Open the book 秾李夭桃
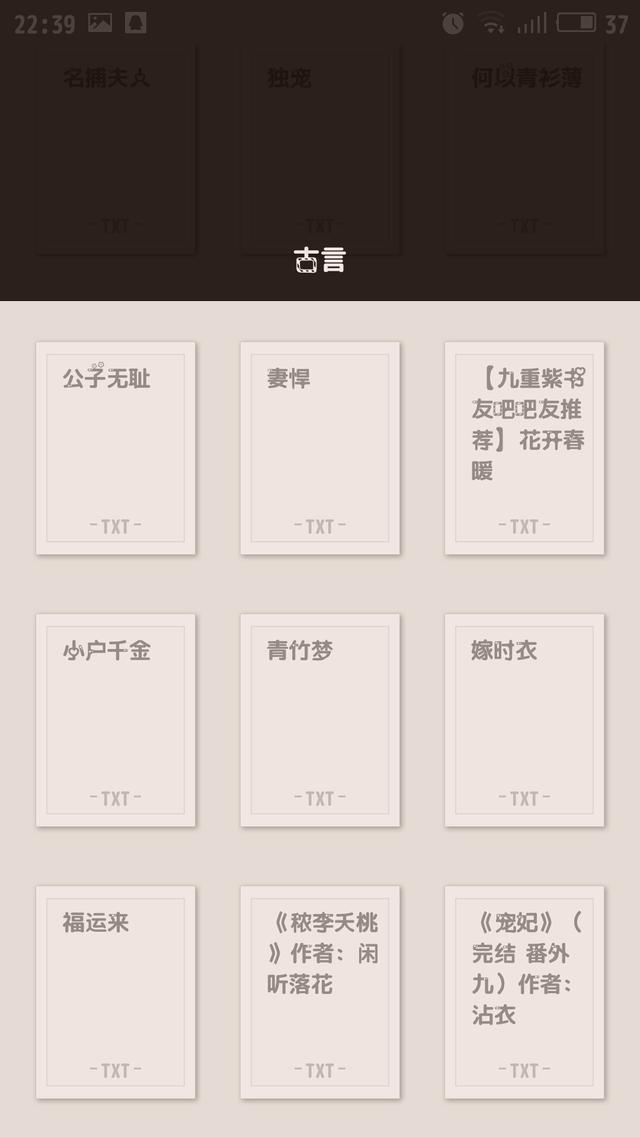Image resolution: width=640 pixels, height=1138 pixels. click(x=320, y=992)
